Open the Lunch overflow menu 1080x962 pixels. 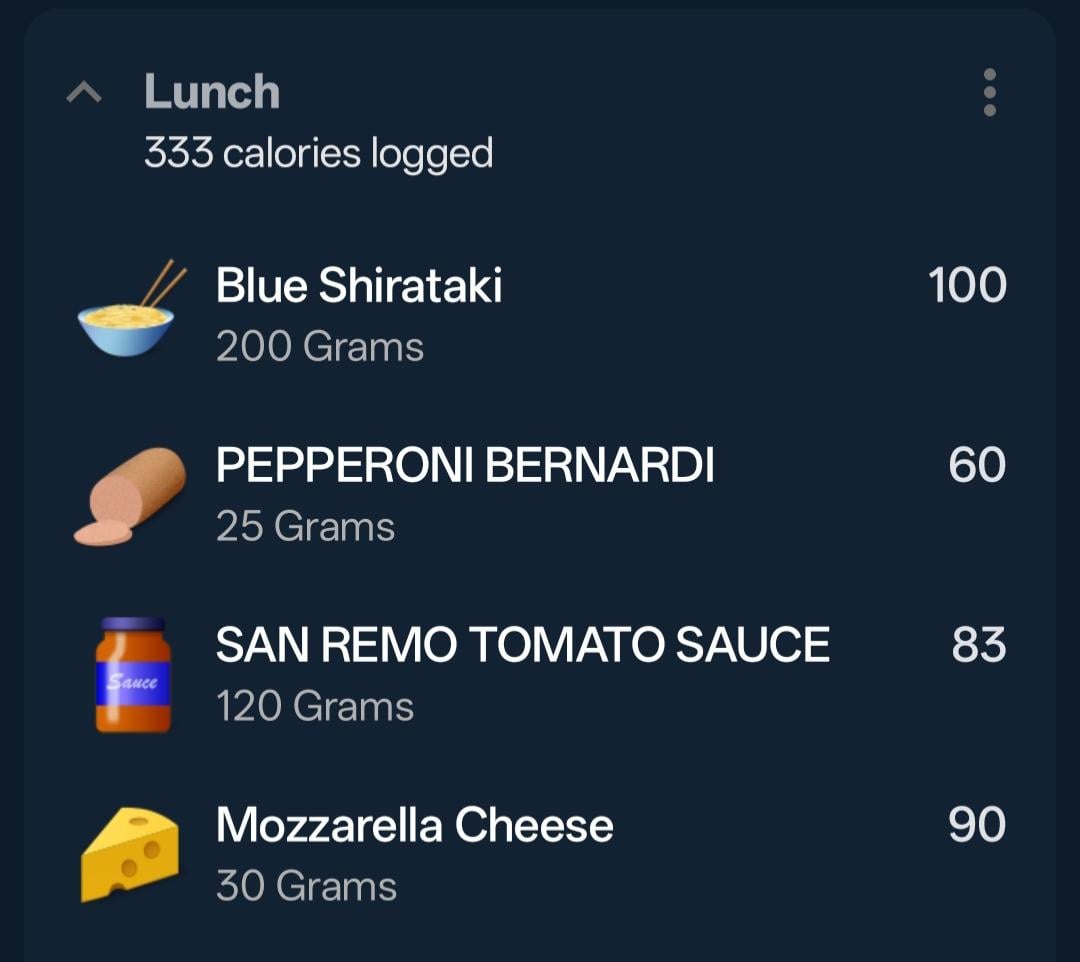point(989,93)
